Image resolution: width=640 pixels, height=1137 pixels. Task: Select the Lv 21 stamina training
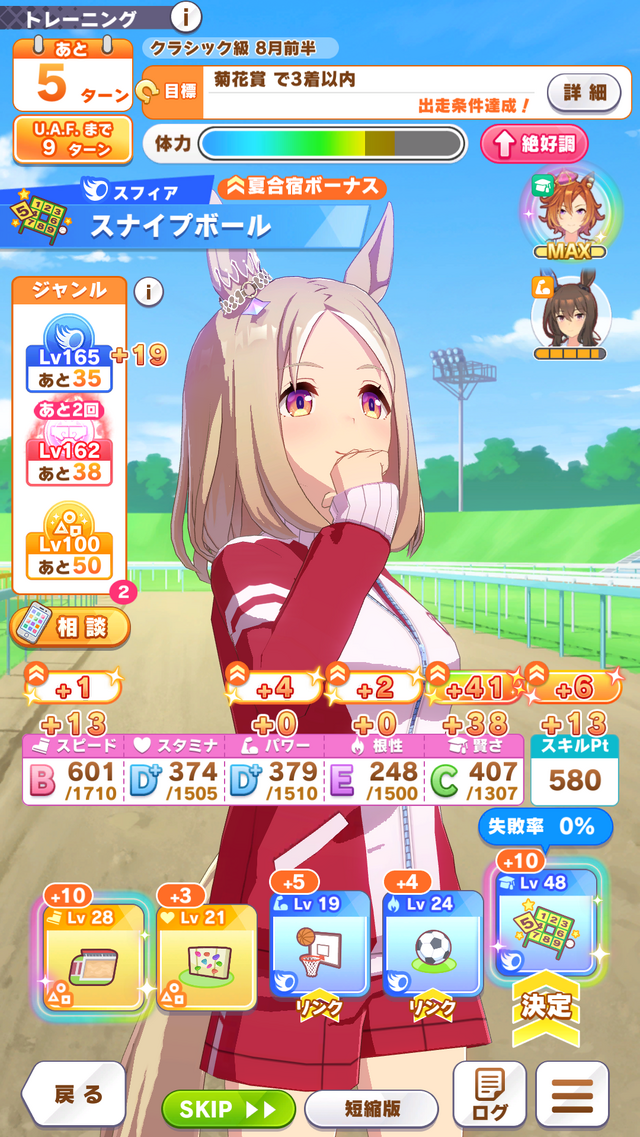point(206,957)
